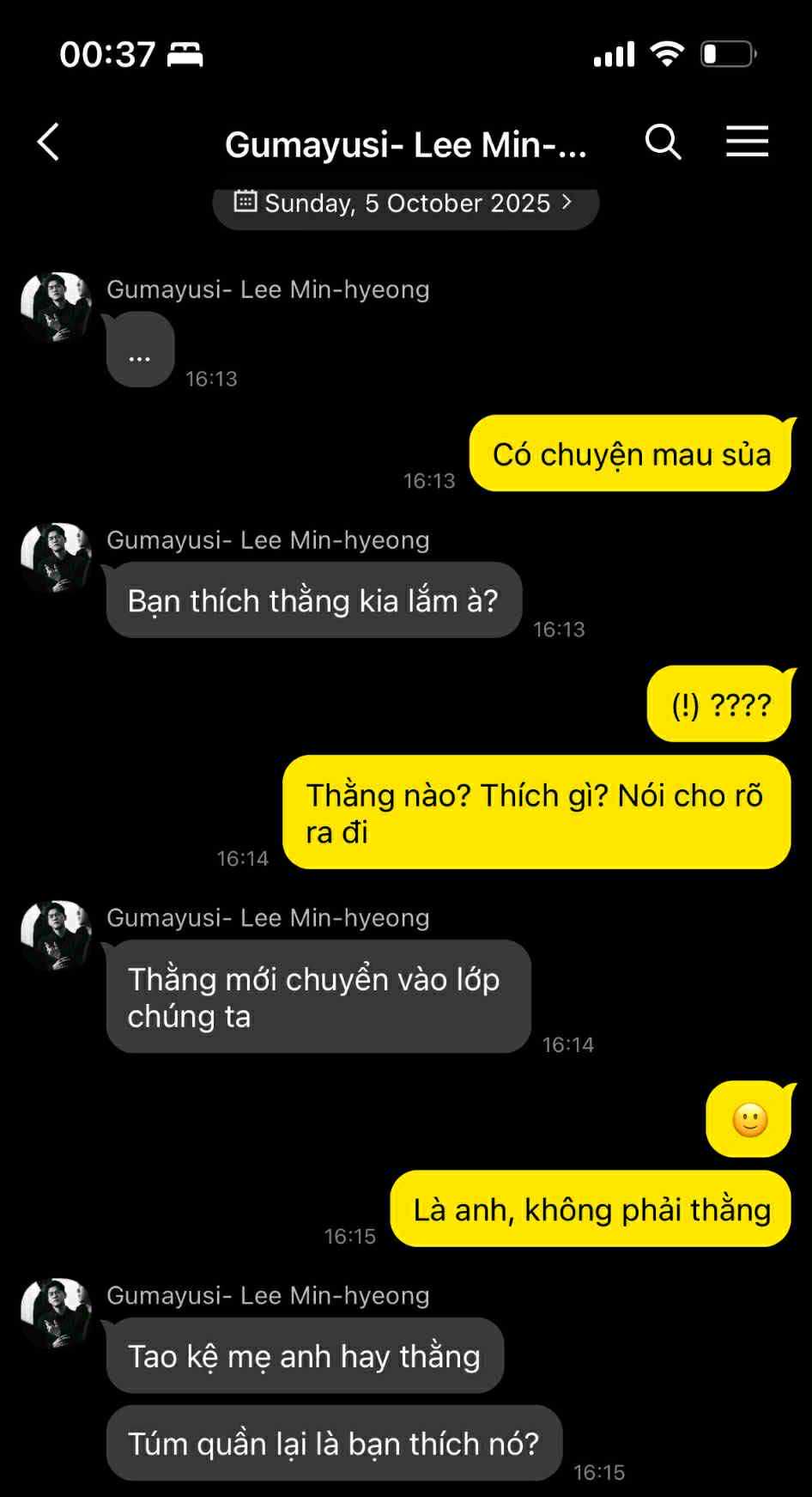The image size is (812, 1497).
Task: Go back from the Gumayusi chat
Action: coord(49,142)
